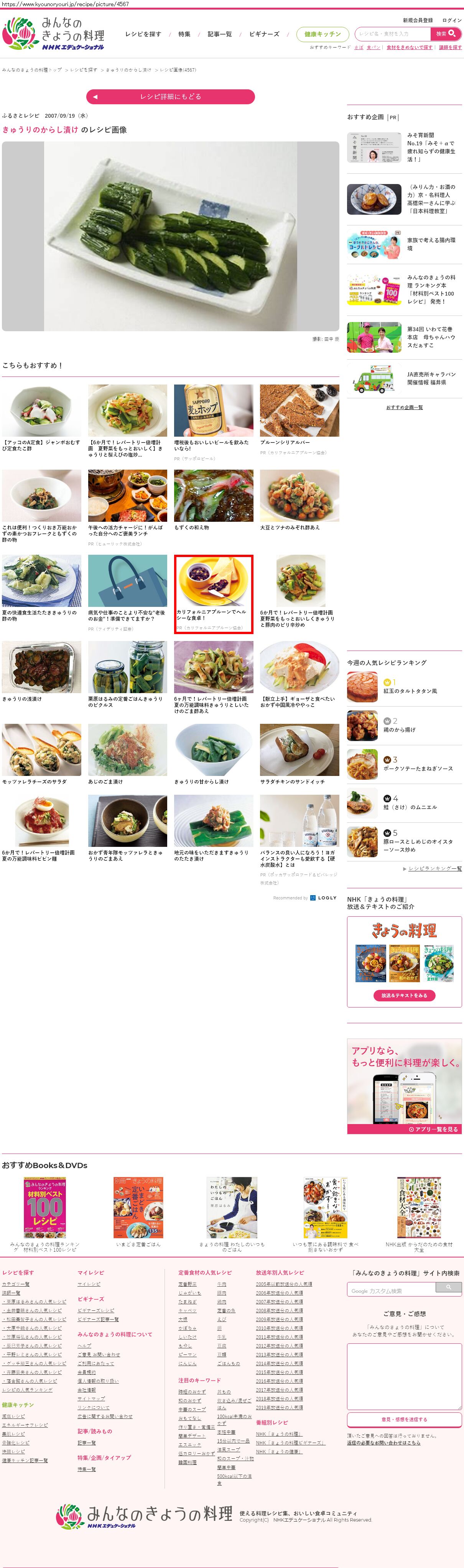Send feedback with 意見・感想を送信する
Screen dimensions: 464x1568
(x=404, y=1420)
